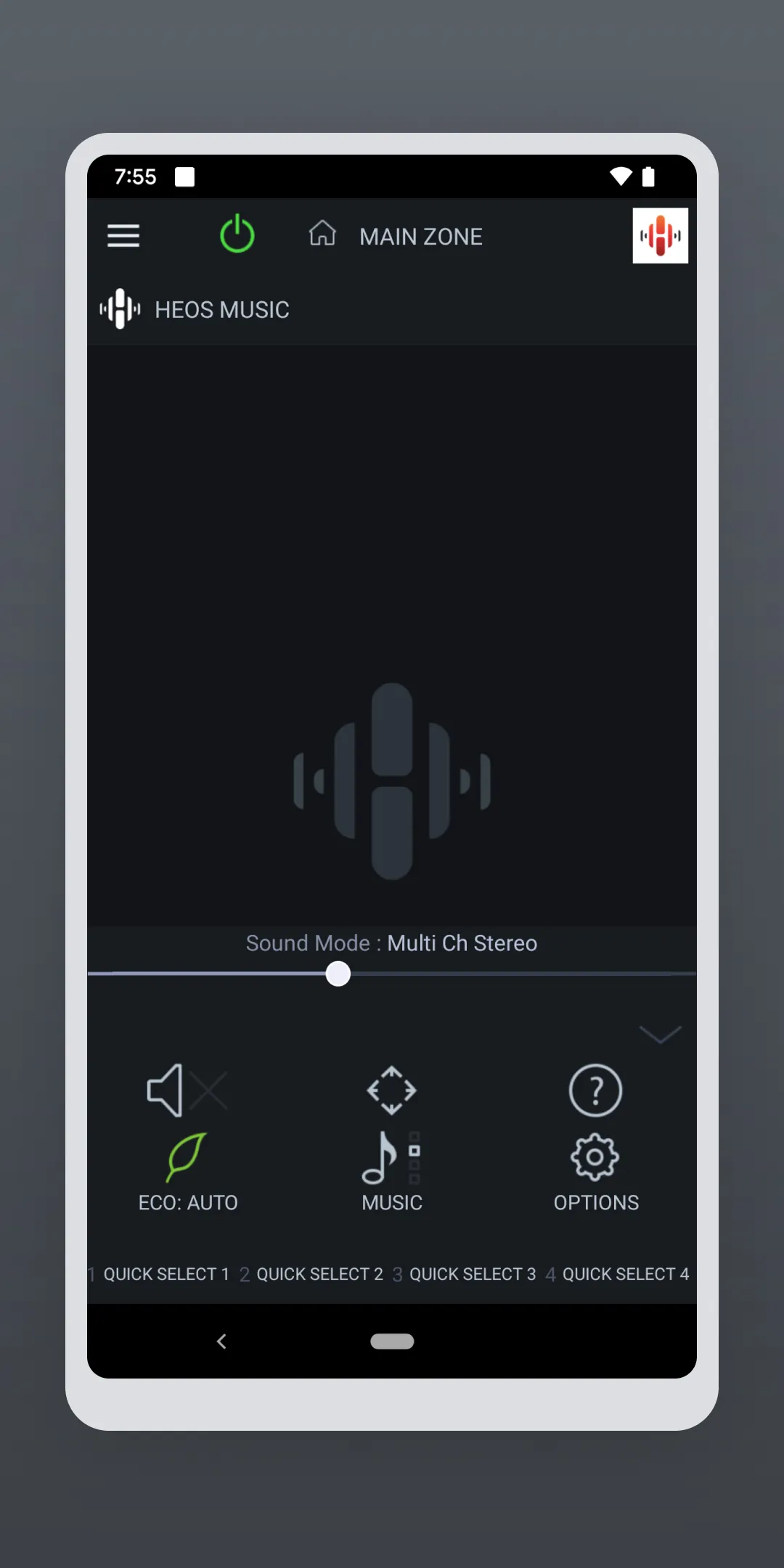Activate Quick Select 1

pos(160,1274)
